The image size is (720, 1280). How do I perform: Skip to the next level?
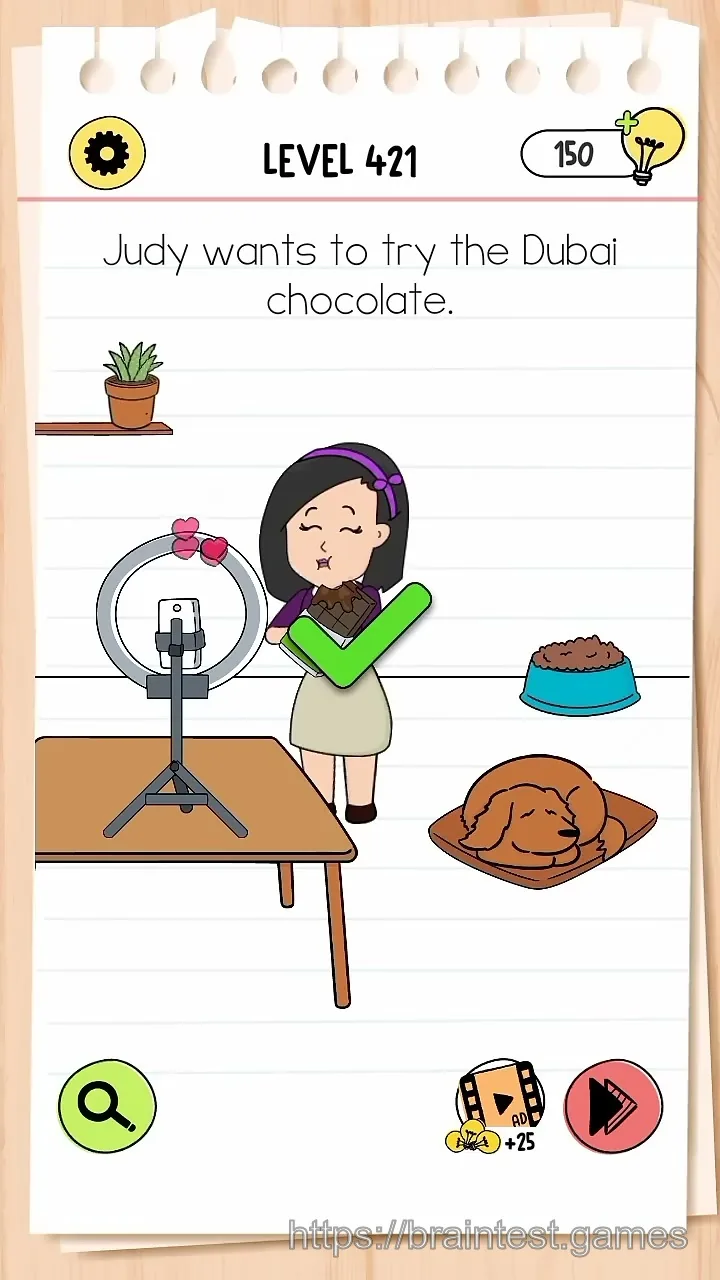click(614, 1107)
